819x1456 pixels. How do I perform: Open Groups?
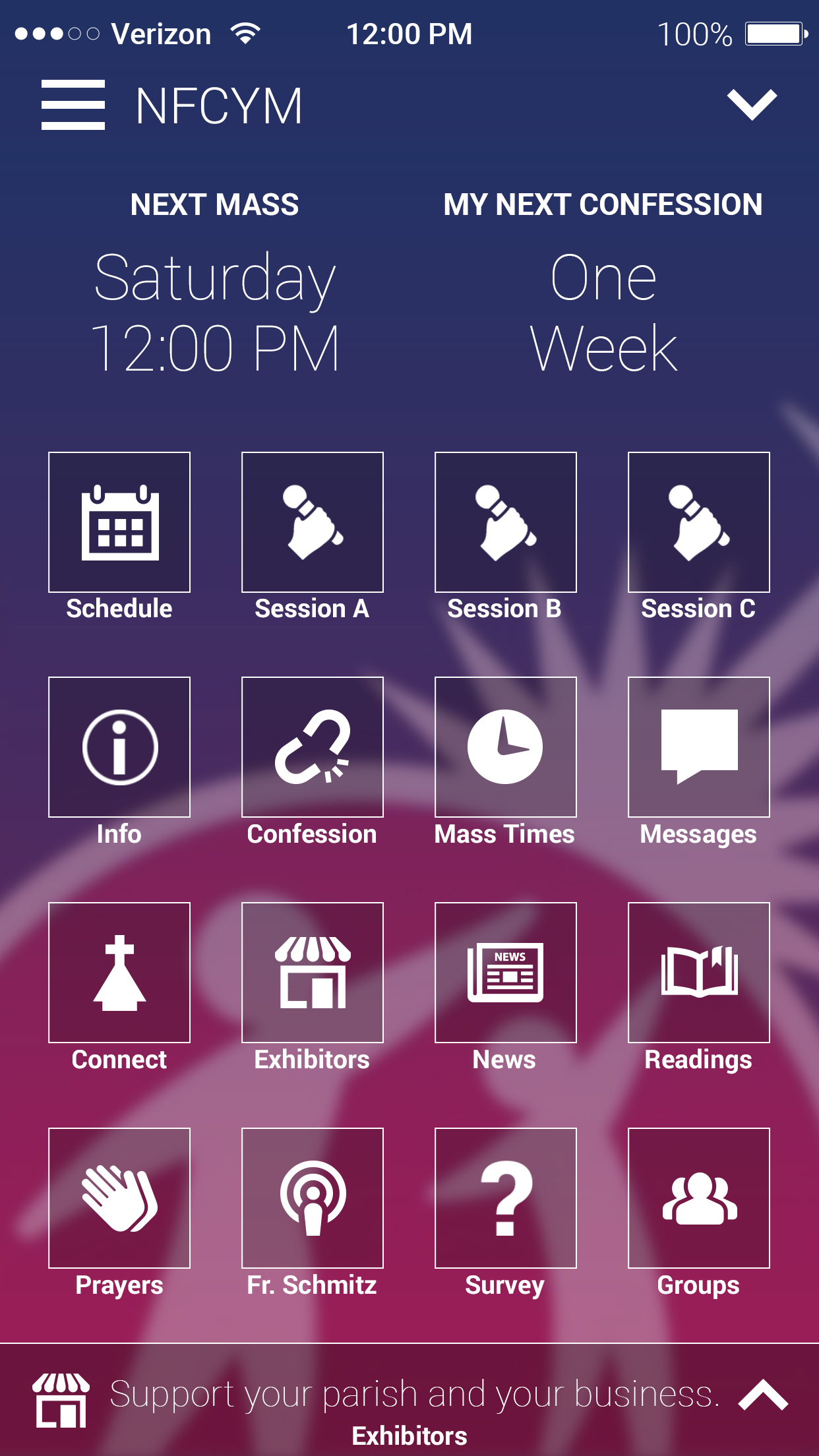699,1198
